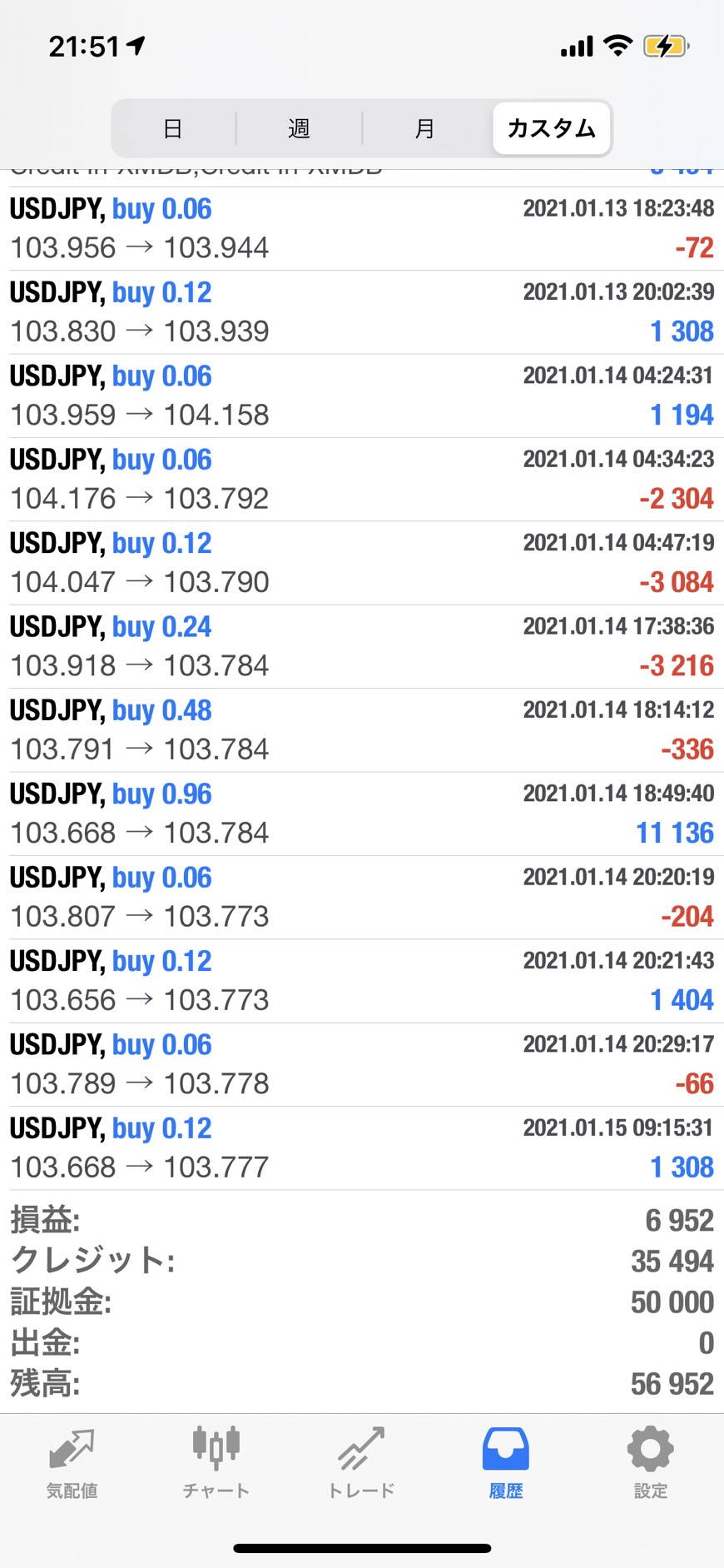724x1568 pixels.
Task: Switch to the 日 (day) segment
Action: point(173,128)
